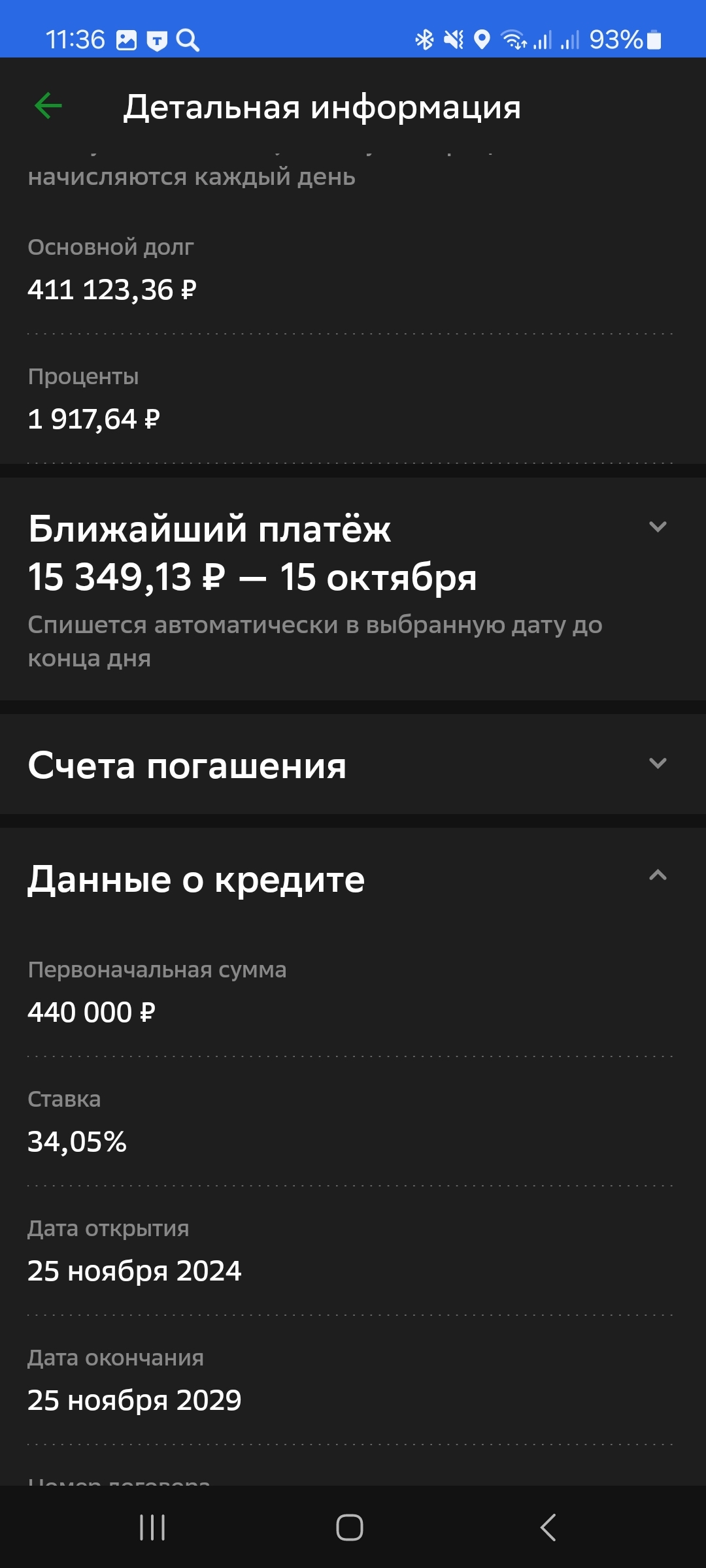
Task: Open recent apps from navigation bar
Action: pyautogui.click(x=152, y=1527)
